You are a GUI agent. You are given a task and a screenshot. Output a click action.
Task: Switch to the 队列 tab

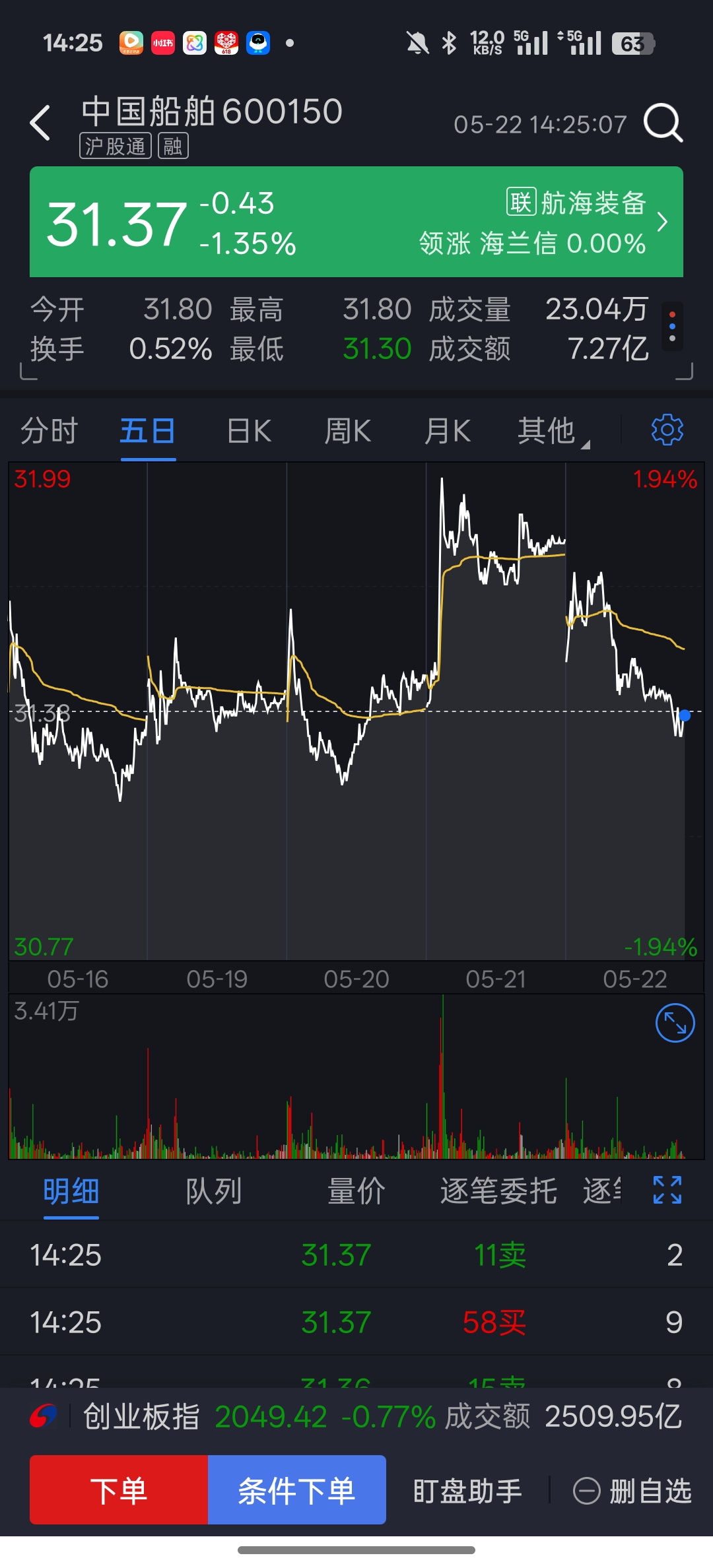click(214, 1191)
